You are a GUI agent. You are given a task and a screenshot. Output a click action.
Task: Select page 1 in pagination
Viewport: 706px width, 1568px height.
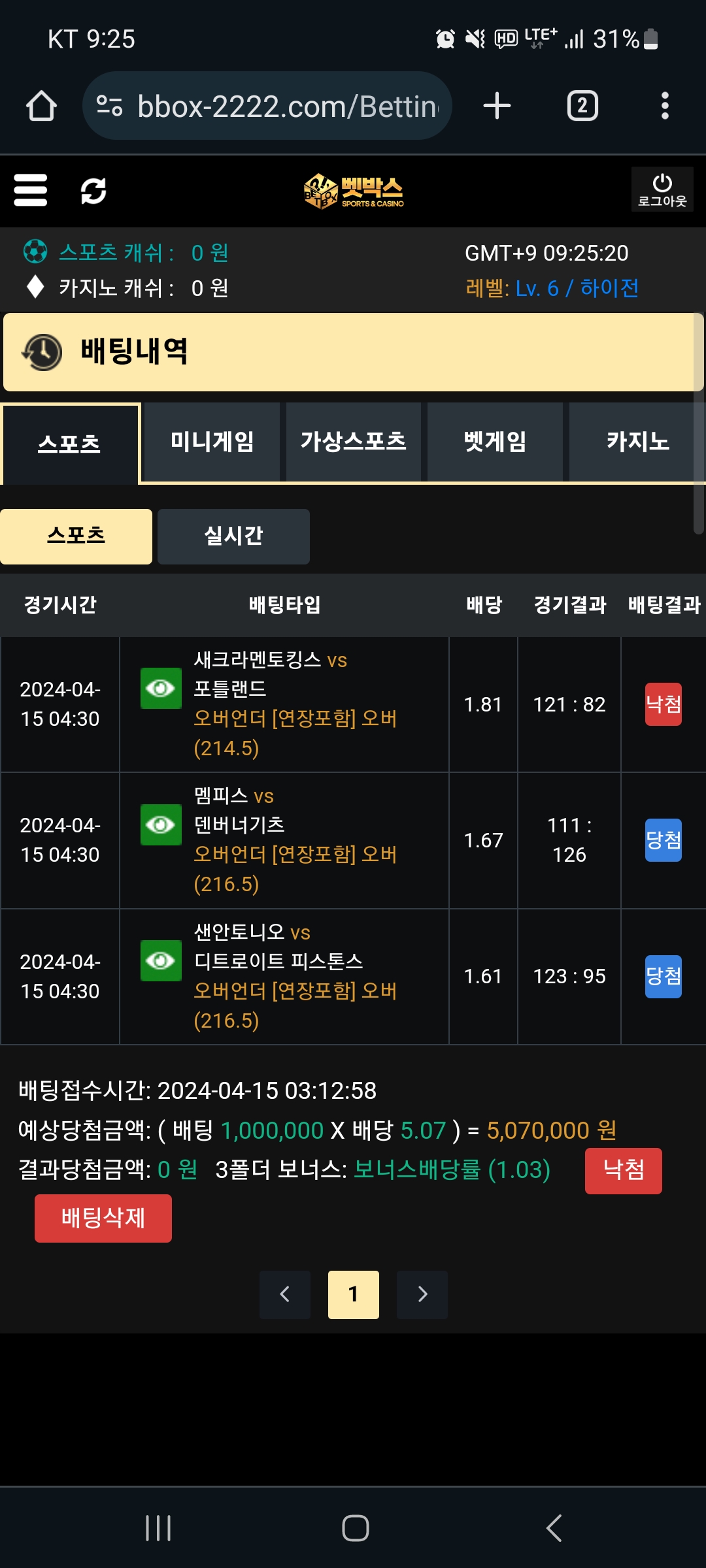pos(354,1295)
